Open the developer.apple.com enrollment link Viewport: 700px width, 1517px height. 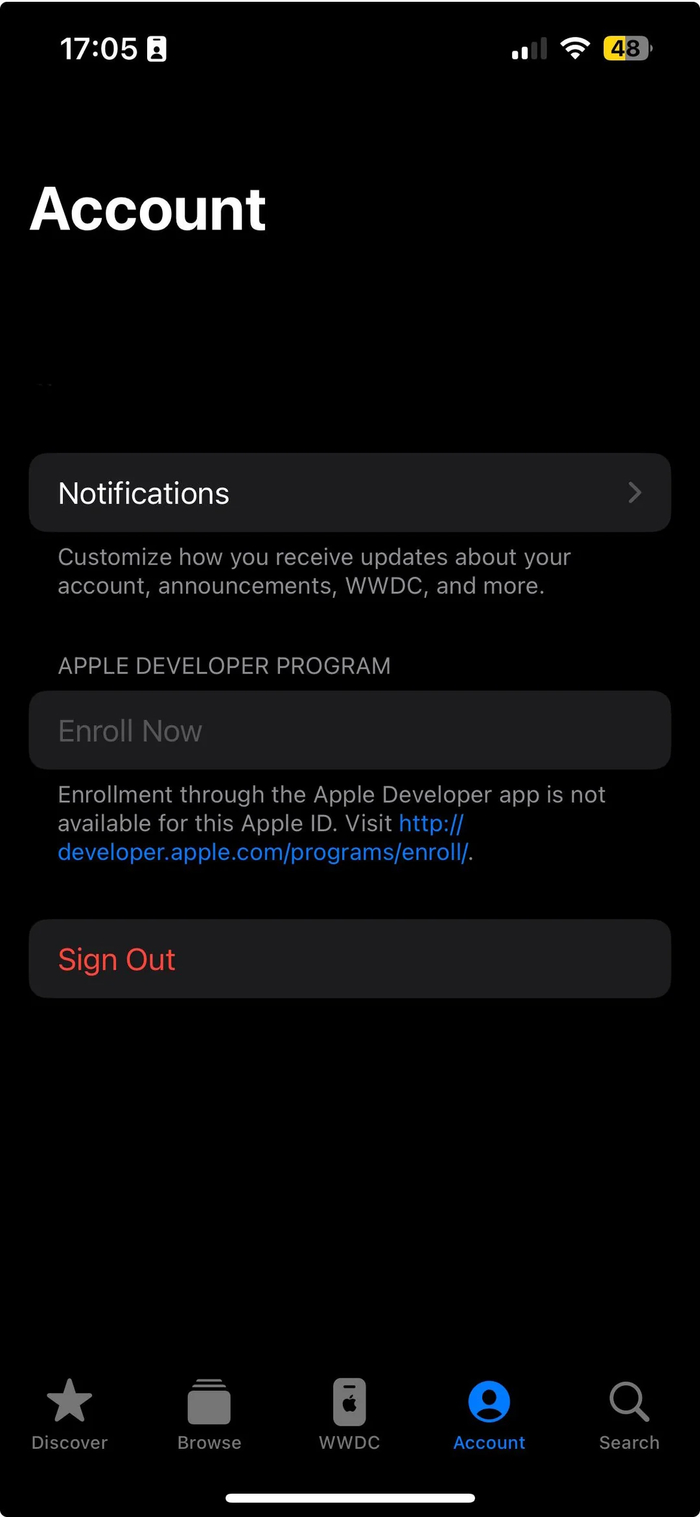262,853
